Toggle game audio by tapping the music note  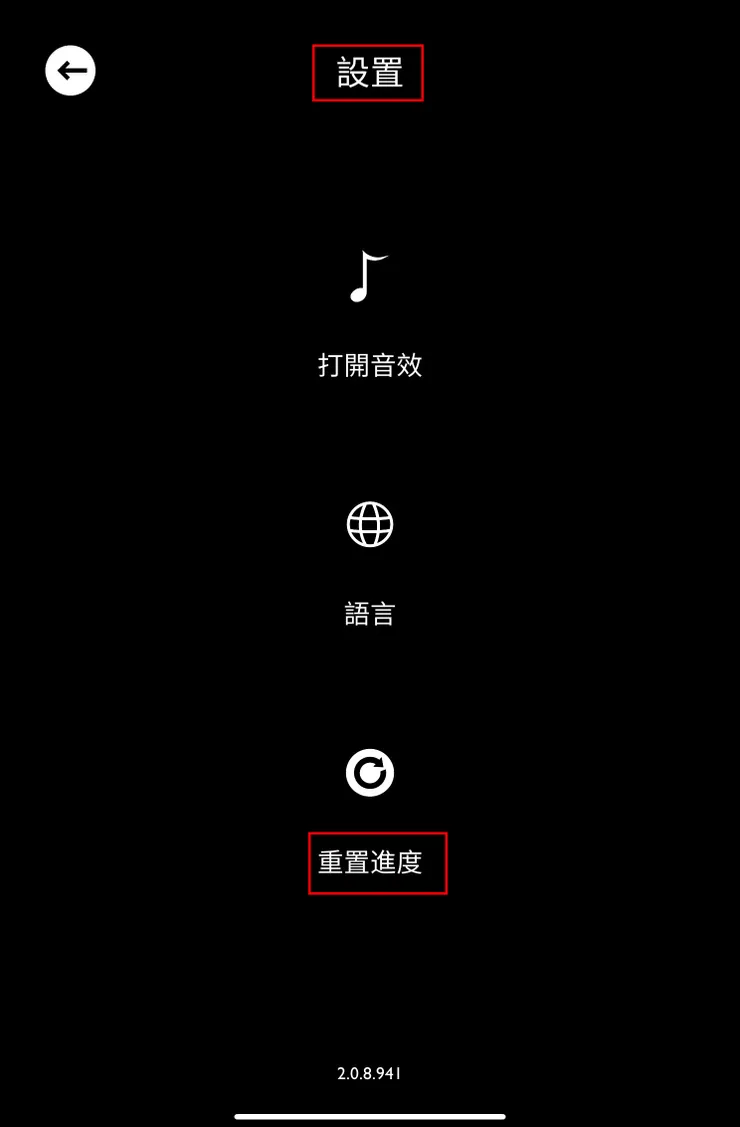coord(370,275)
